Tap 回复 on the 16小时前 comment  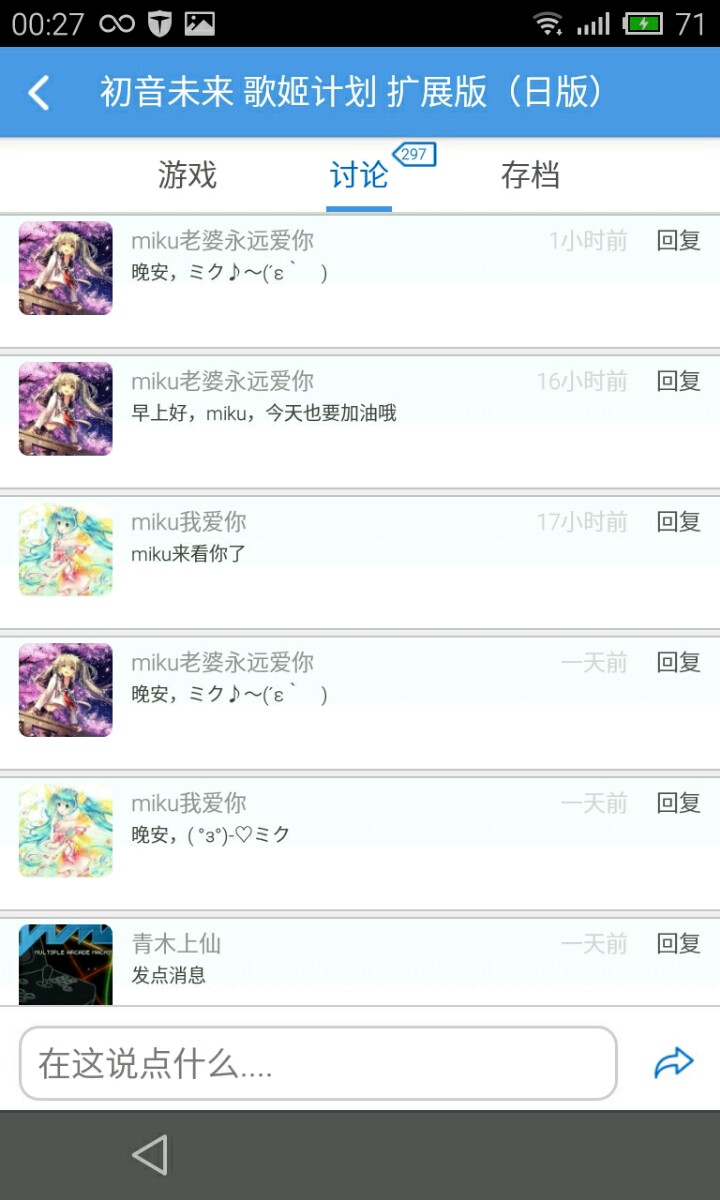click(678, 381)
